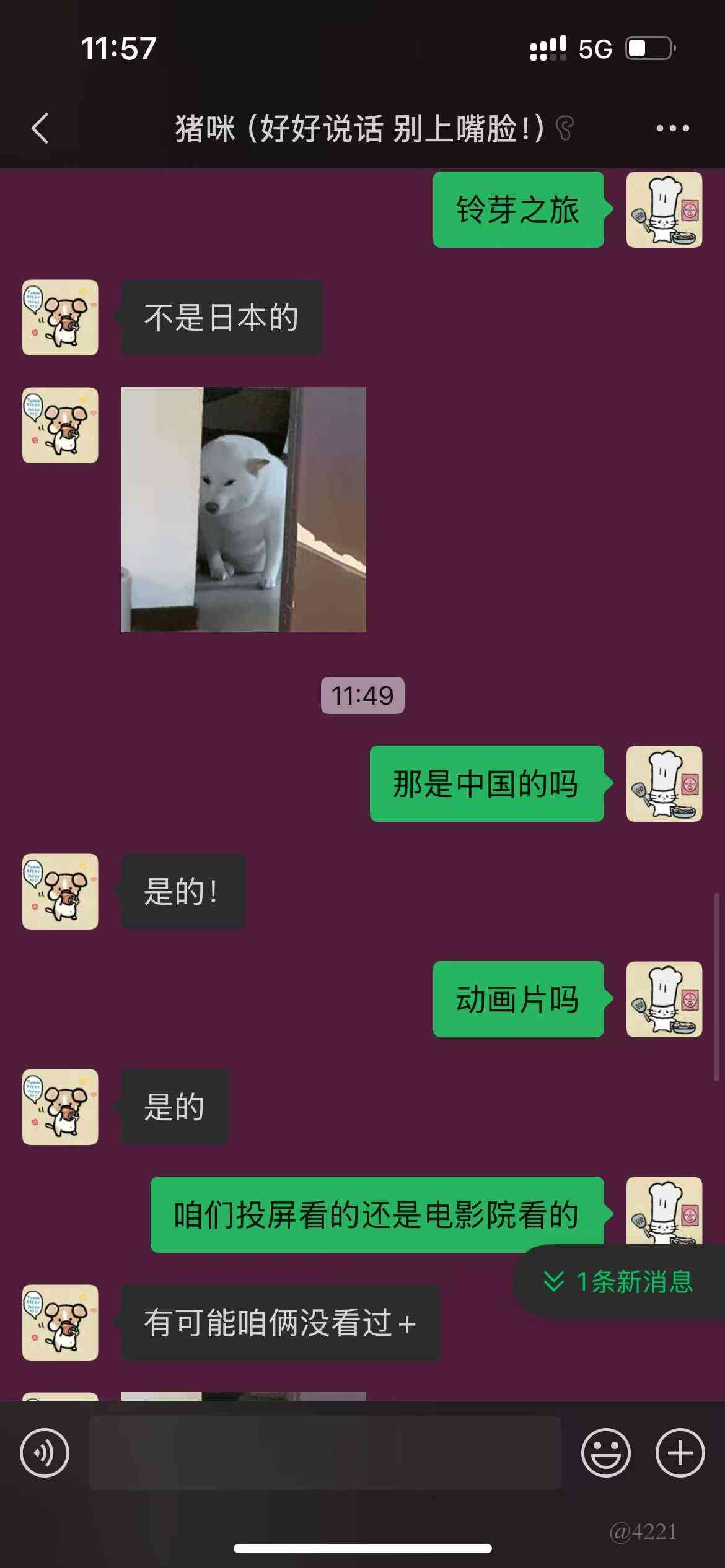Jump to the 1条新消息 new message

618,1281
